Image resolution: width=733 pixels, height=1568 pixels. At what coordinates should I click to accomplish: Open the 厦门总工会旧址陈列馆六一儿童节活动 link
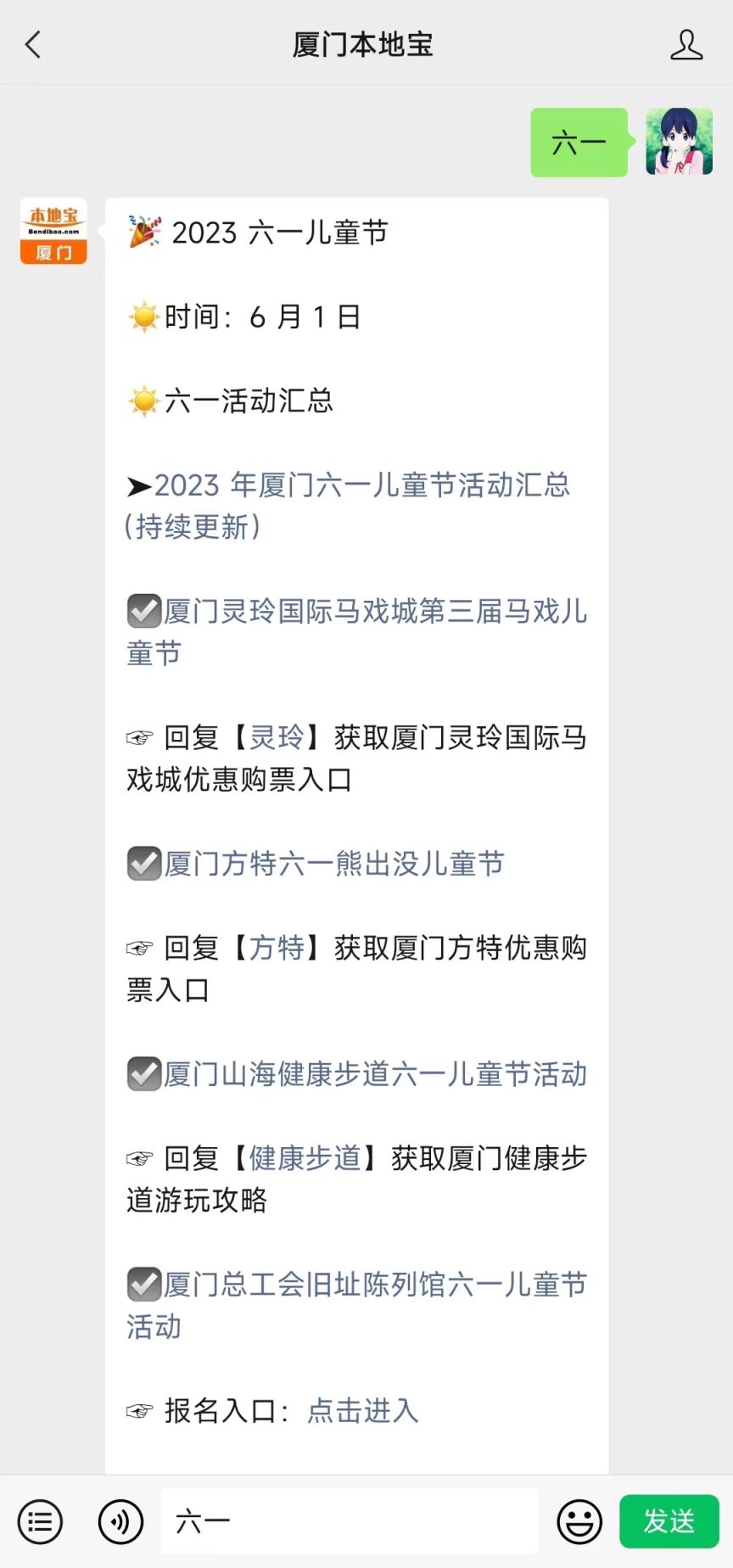coord(357,1305)
